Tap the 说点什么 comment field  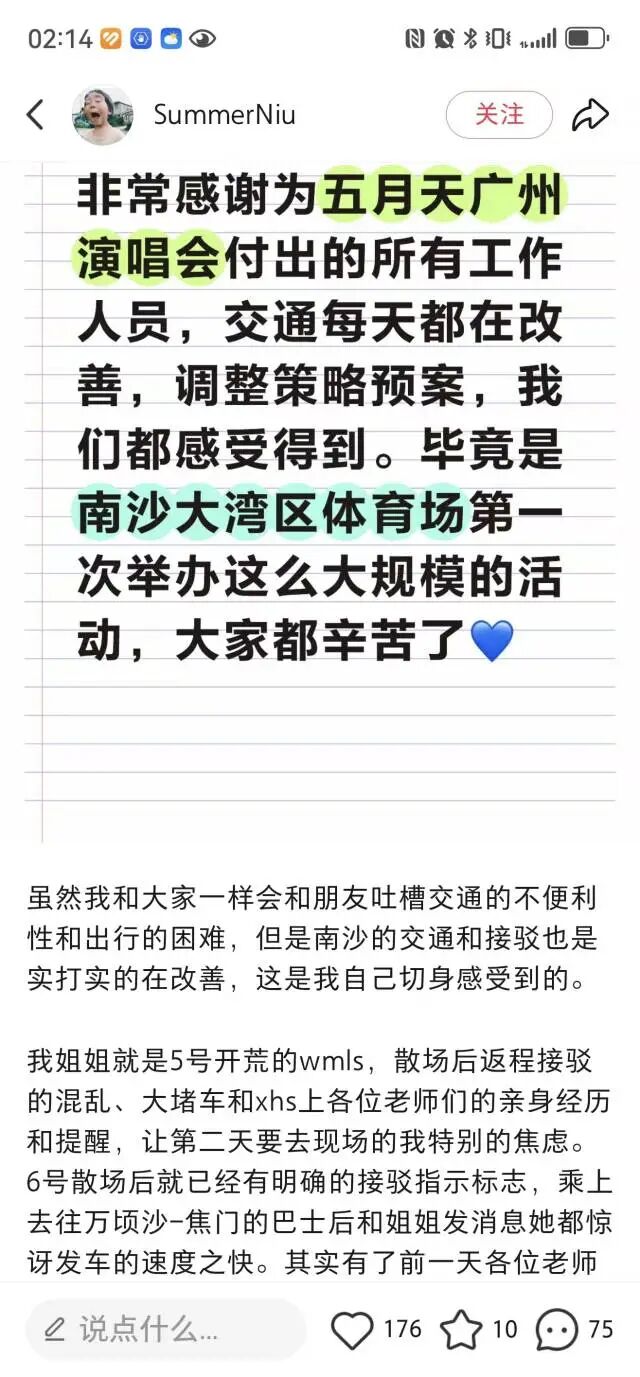165,1329
